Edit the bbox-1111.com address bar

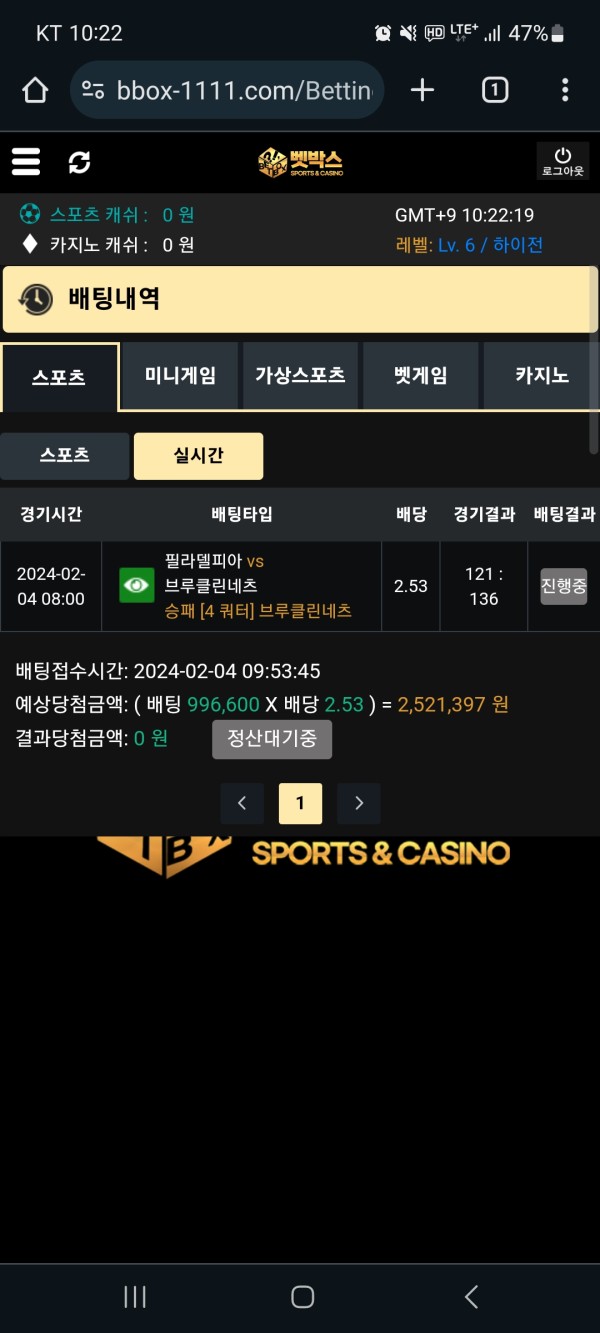pyautogui.click(x=240, y=91)
